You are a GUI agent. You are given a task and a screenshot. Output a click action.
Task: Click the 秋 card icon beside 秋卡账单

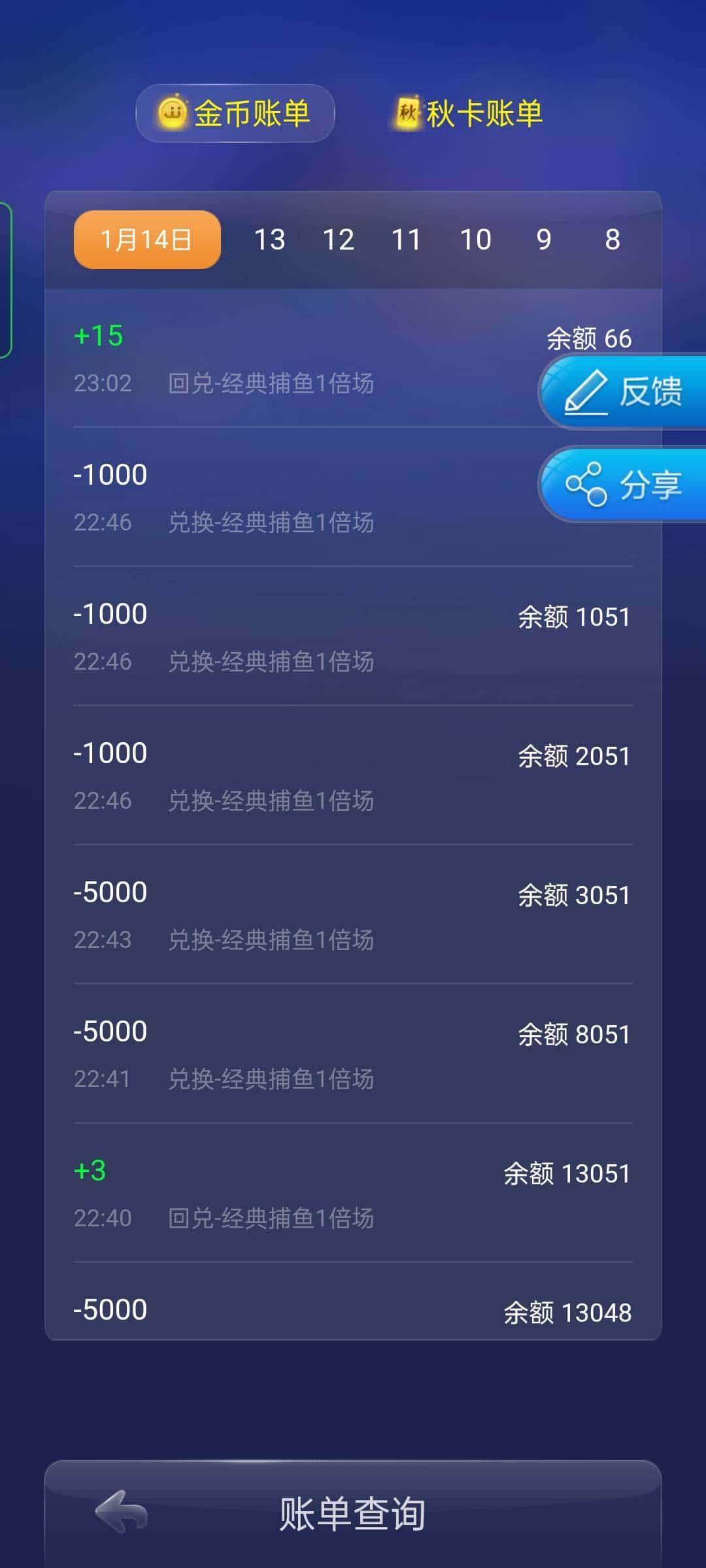[x=409, y=111]
